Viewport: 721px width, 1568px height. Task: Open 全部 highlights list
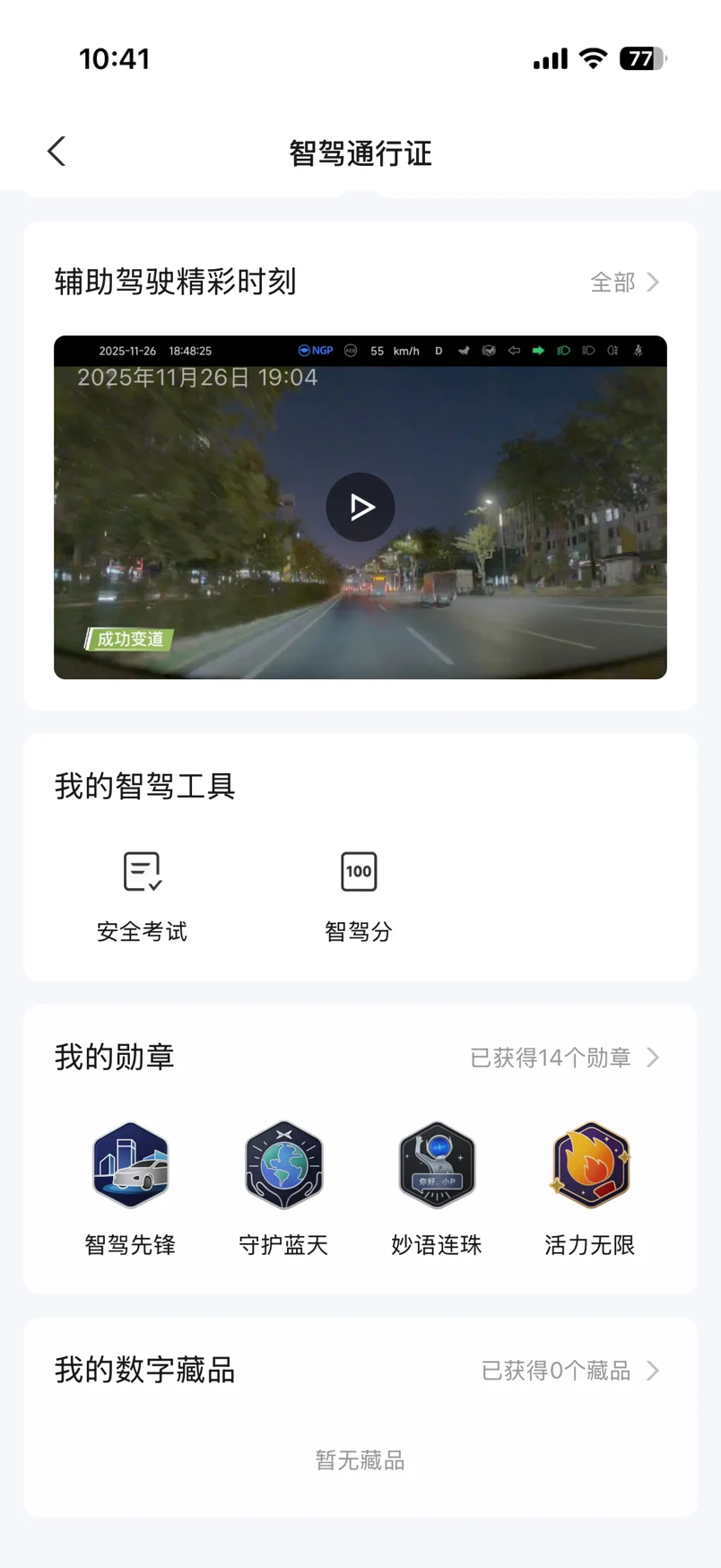tap(625, 283)
